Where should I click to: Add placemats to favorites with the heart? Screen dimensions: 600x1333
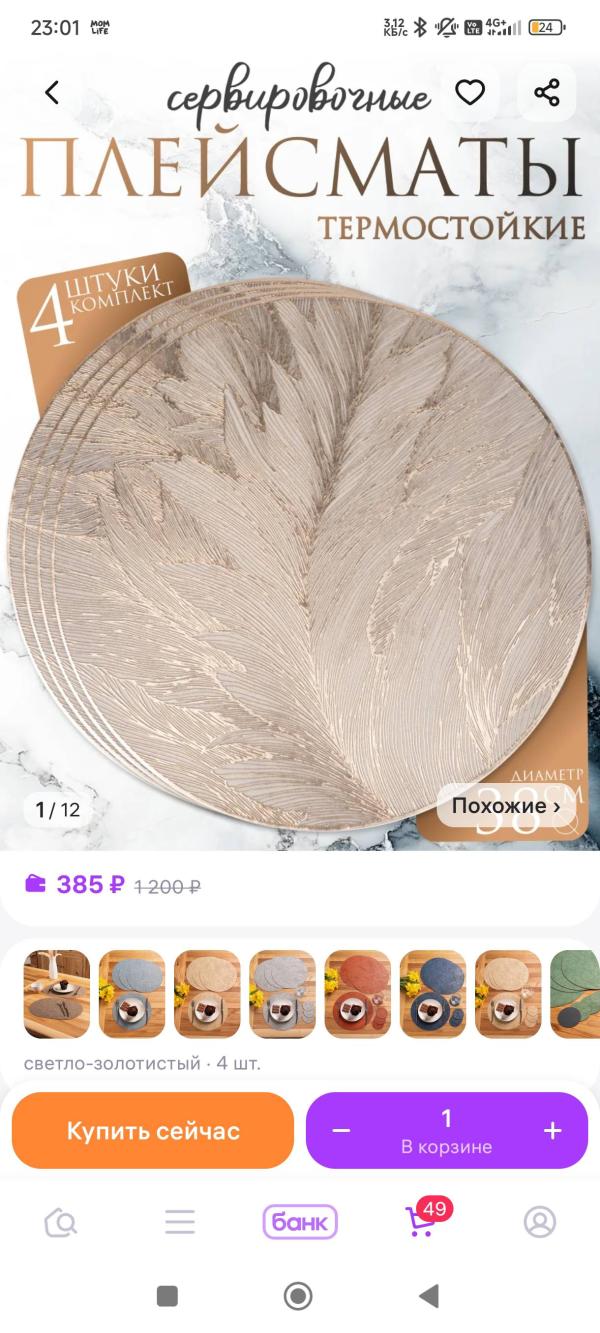coord(470,93)
